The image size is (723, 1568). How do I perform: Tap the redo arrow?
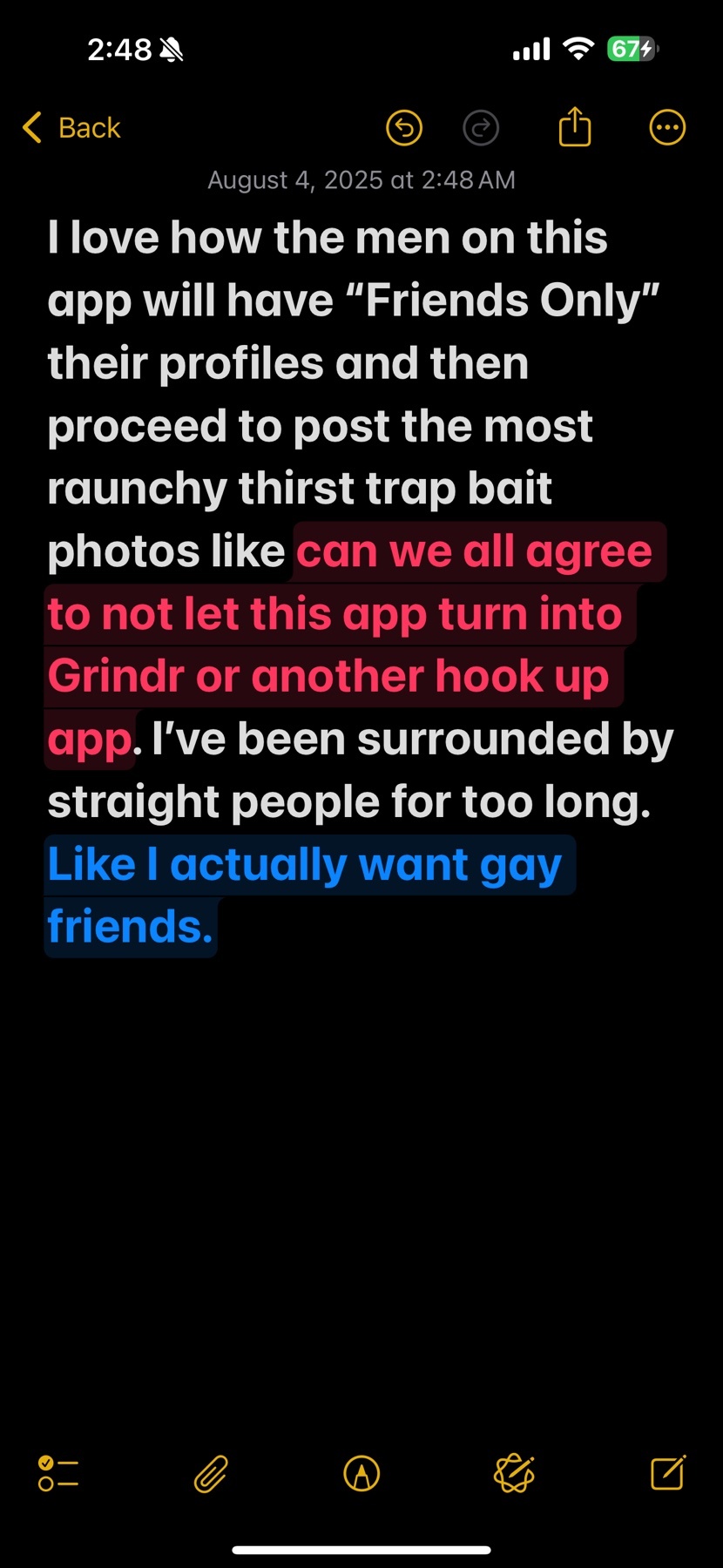coord(481,128)
